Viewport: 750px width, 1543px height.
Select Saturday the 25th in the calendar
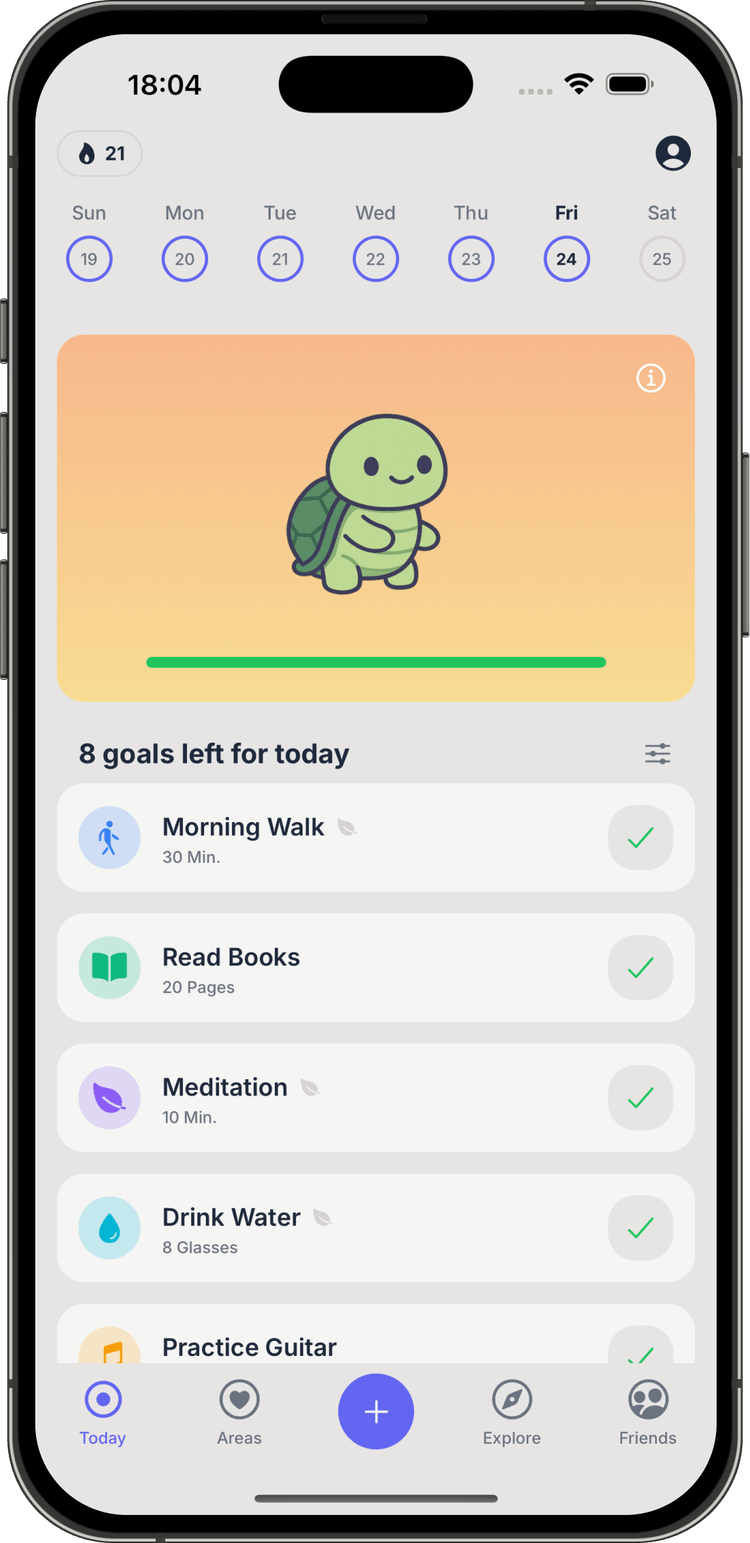pos(662,259)
